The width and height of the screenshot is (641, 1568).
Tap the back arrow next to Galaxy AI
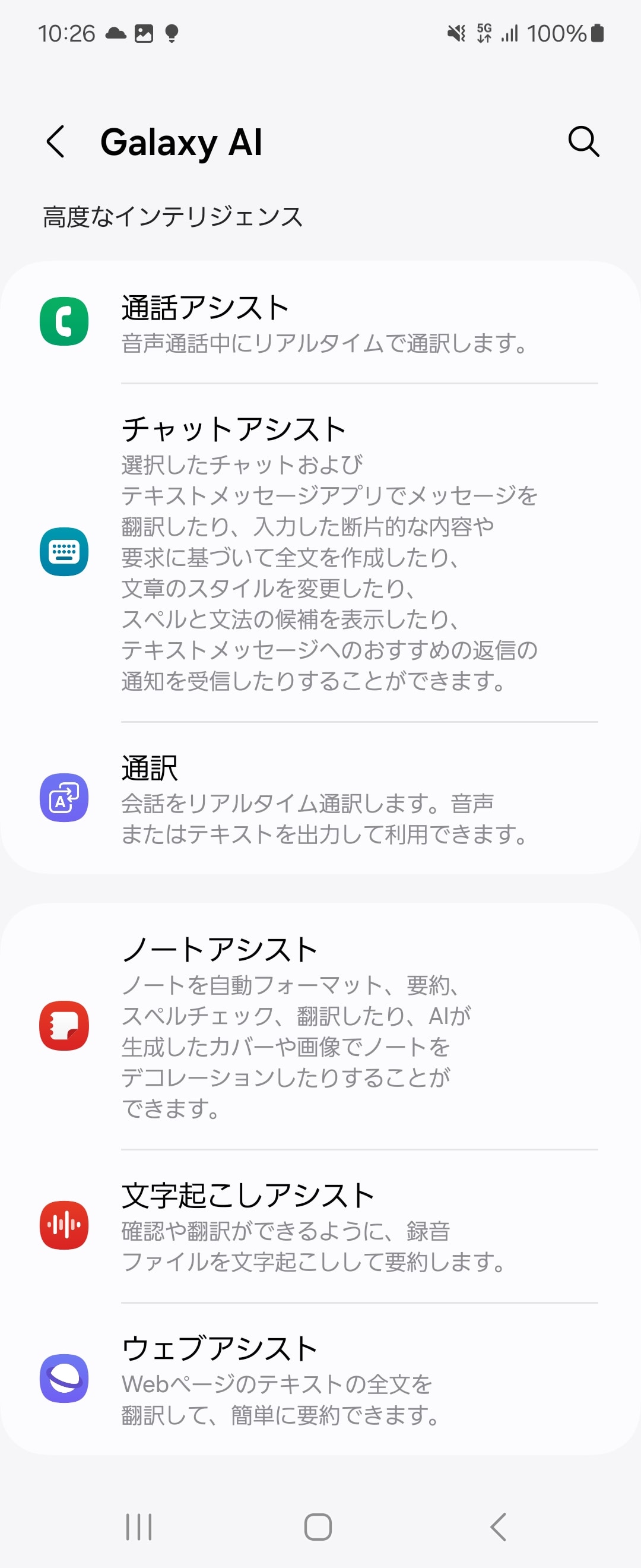click(x=55, y=143)
